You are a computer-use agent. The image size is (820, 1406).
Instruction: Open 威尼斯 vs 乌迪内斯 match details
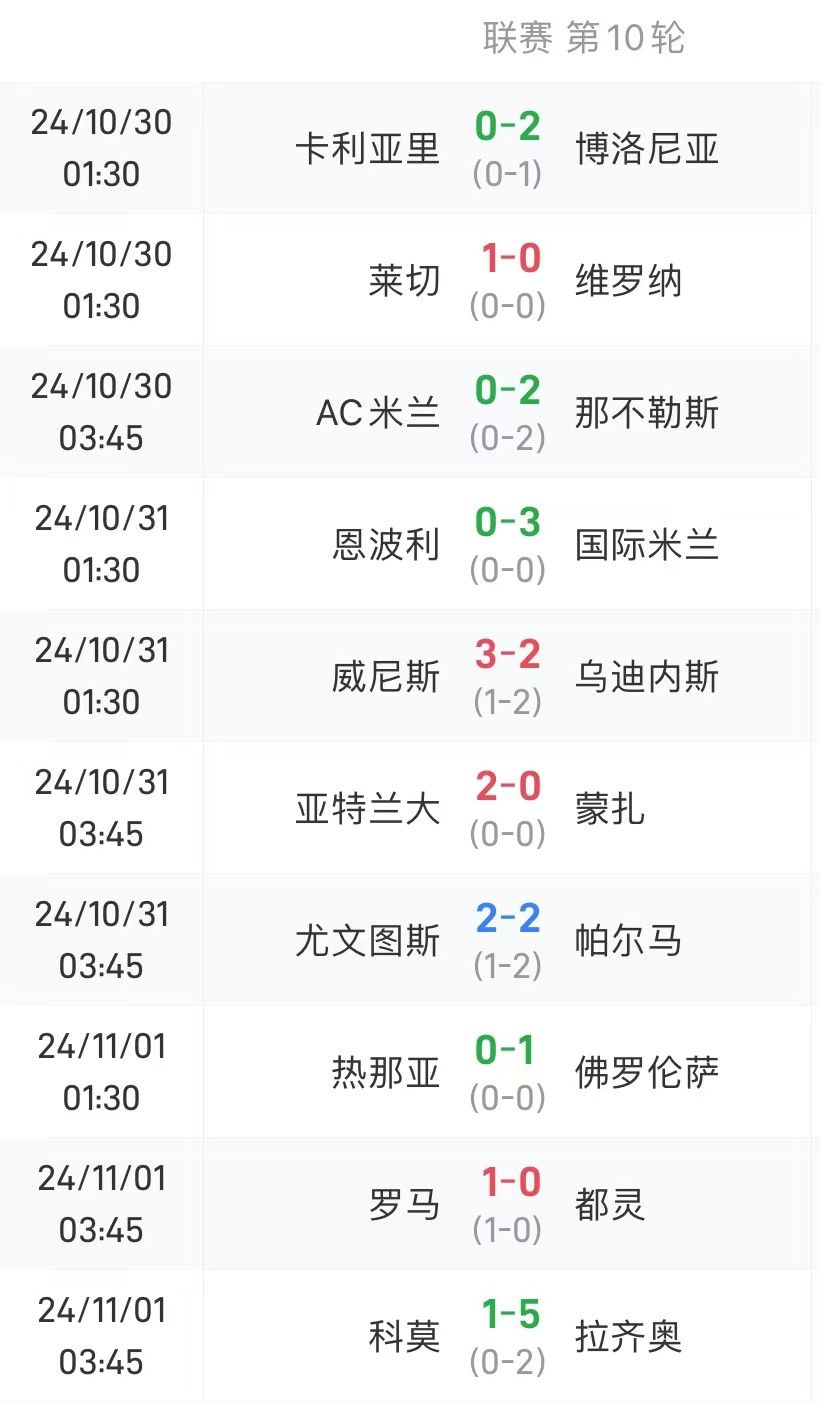point(410,676)
